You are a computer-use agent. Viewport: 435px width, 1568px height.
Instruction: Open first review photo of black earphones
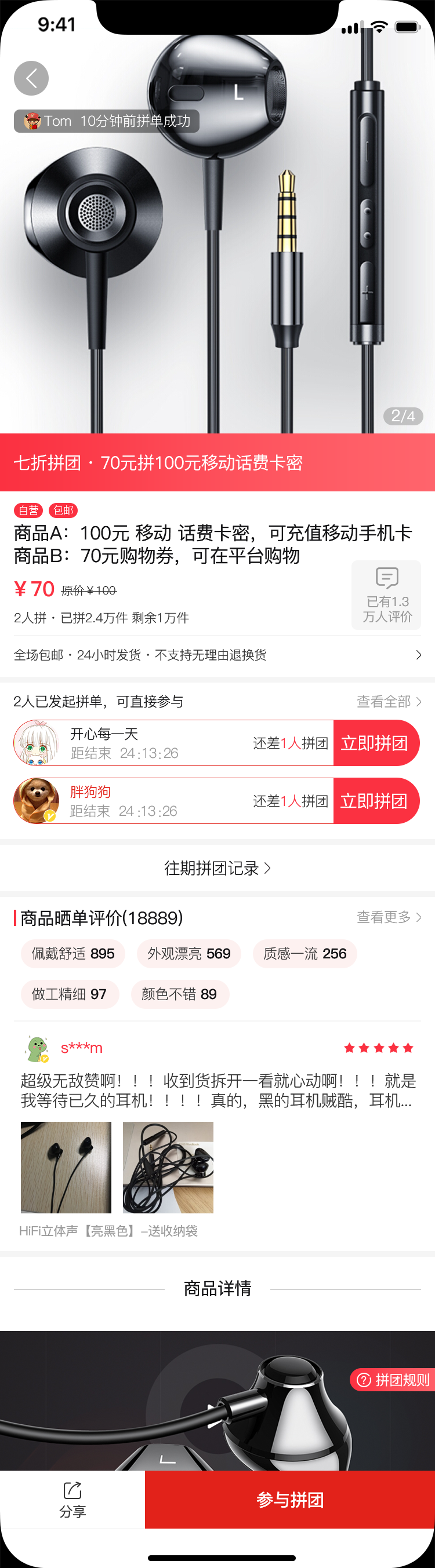click(x=66, y=1167)
